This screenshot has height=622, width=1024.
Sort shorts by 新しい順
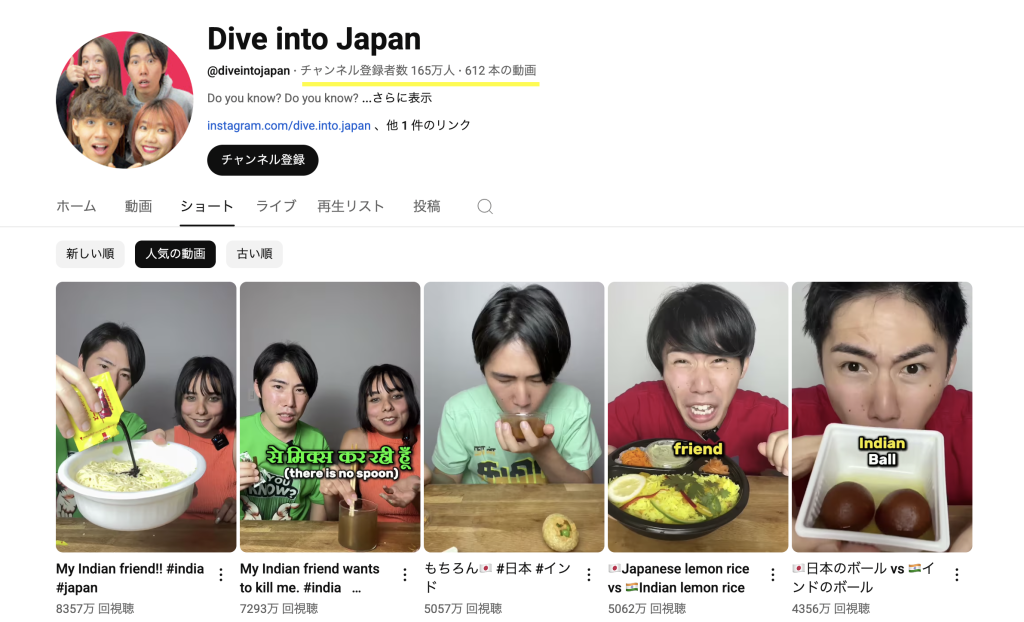point(90,254)
